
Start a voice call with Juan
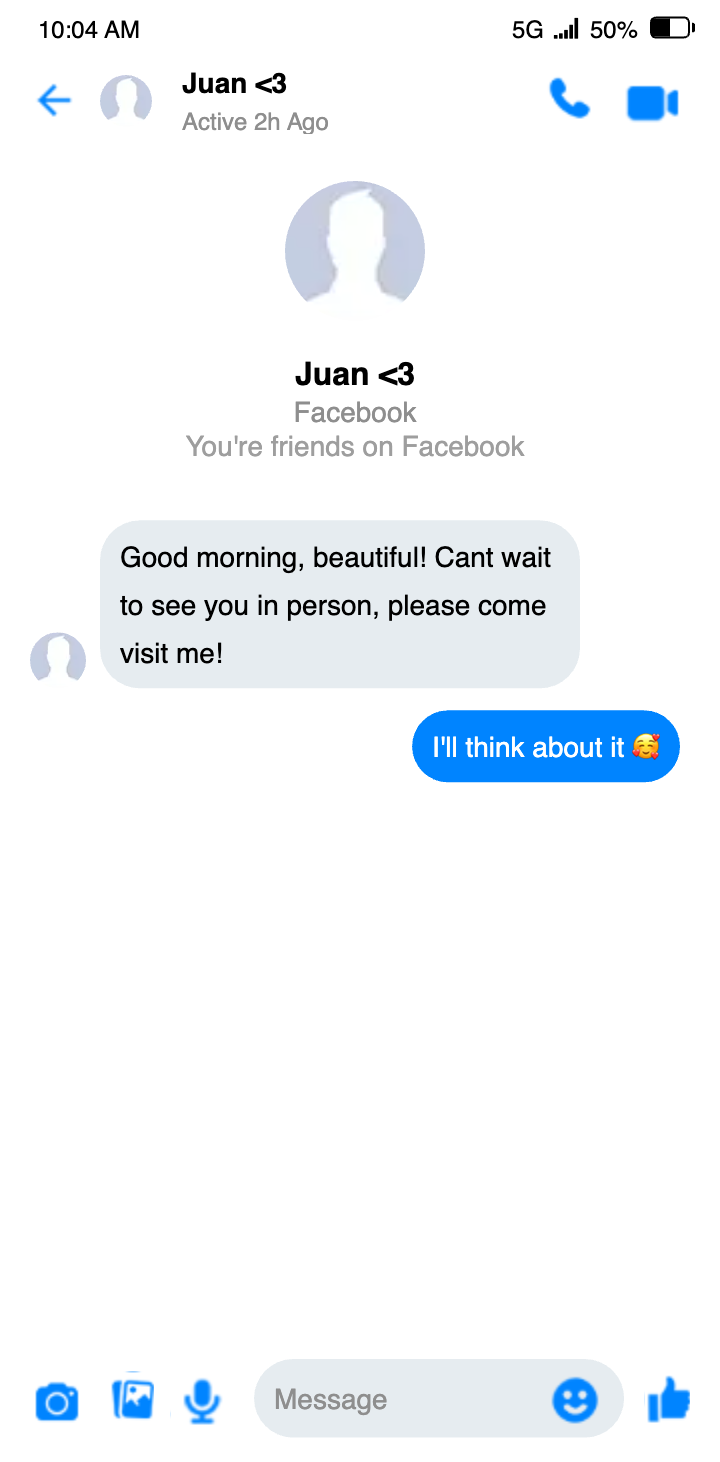[x=569, y=100]
